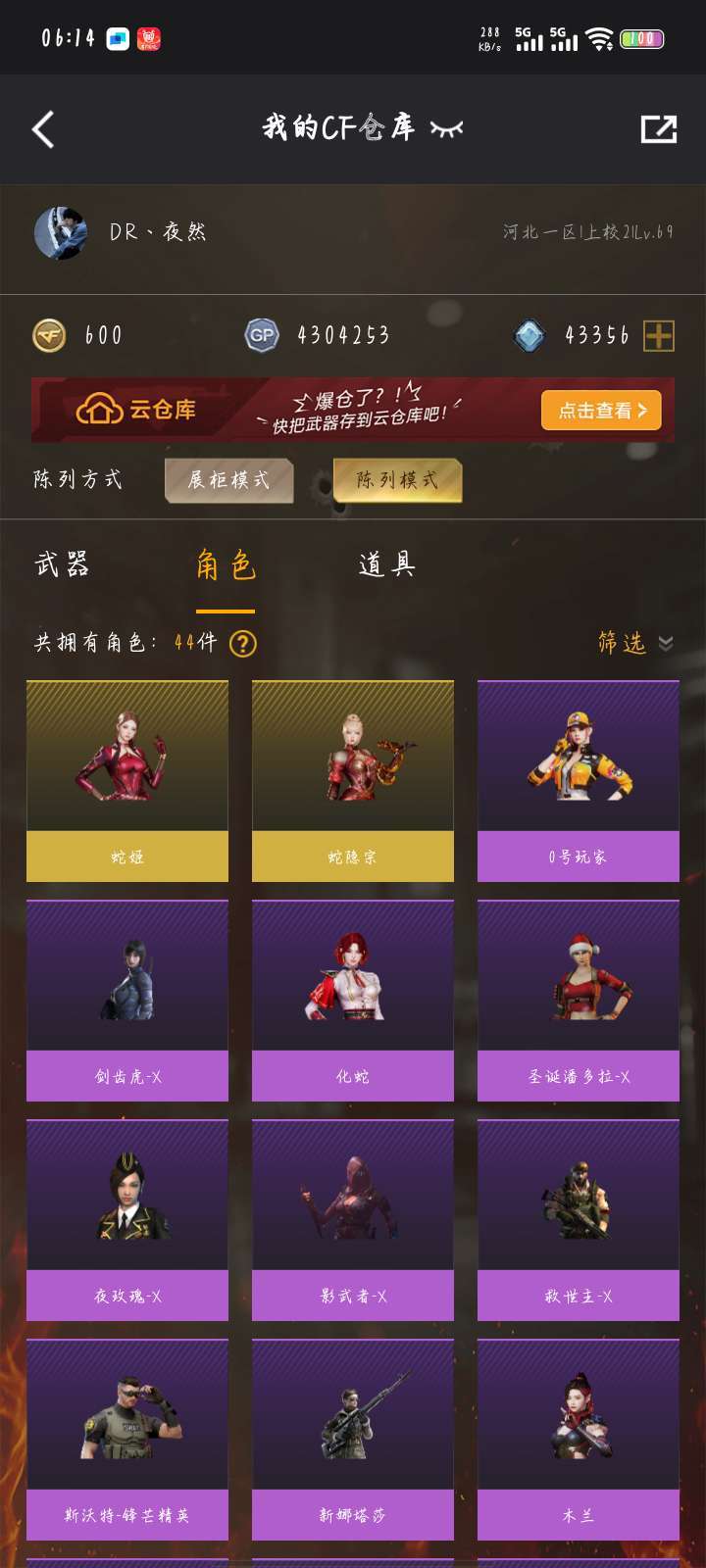
Task: Toggle the eye icon beside 我的CF仓库
Action: [446, 128]
